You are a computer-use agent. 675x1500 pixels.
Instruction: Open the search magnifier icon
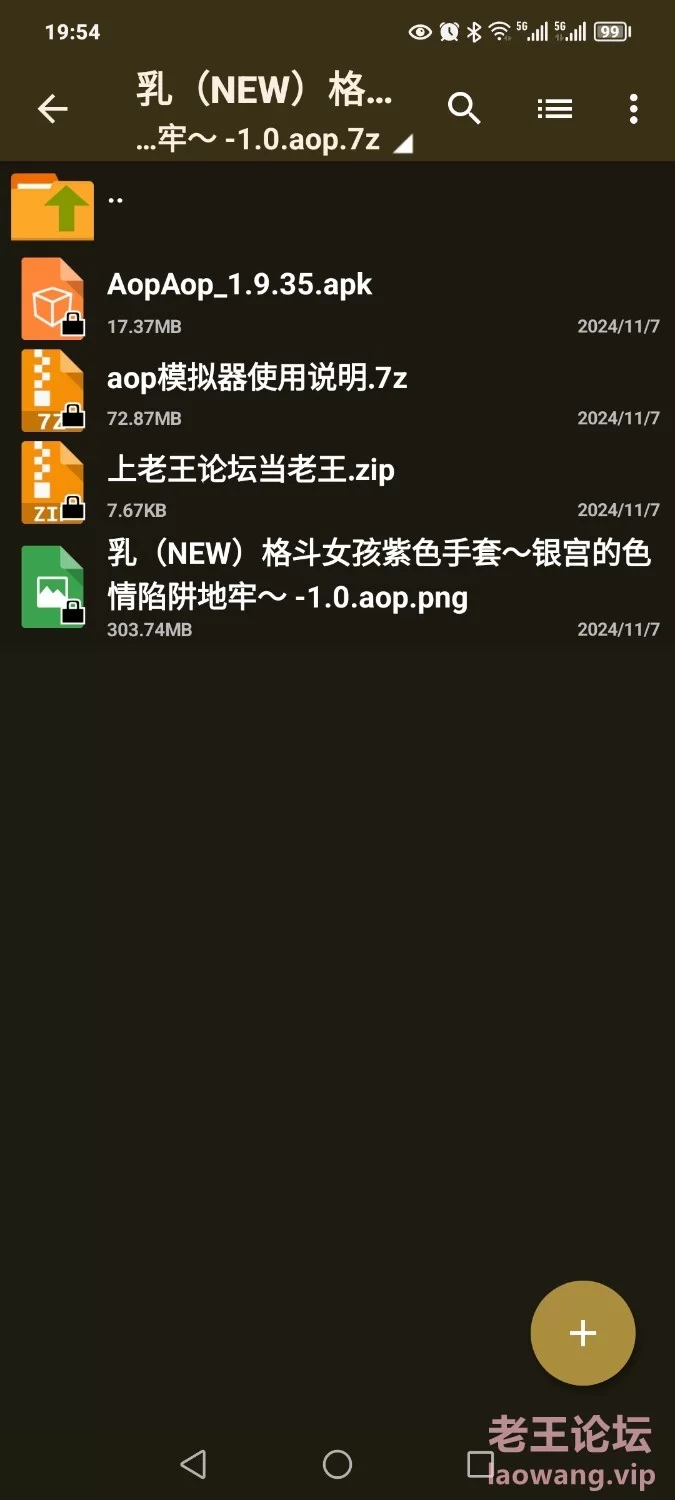[x=464, y=108]
